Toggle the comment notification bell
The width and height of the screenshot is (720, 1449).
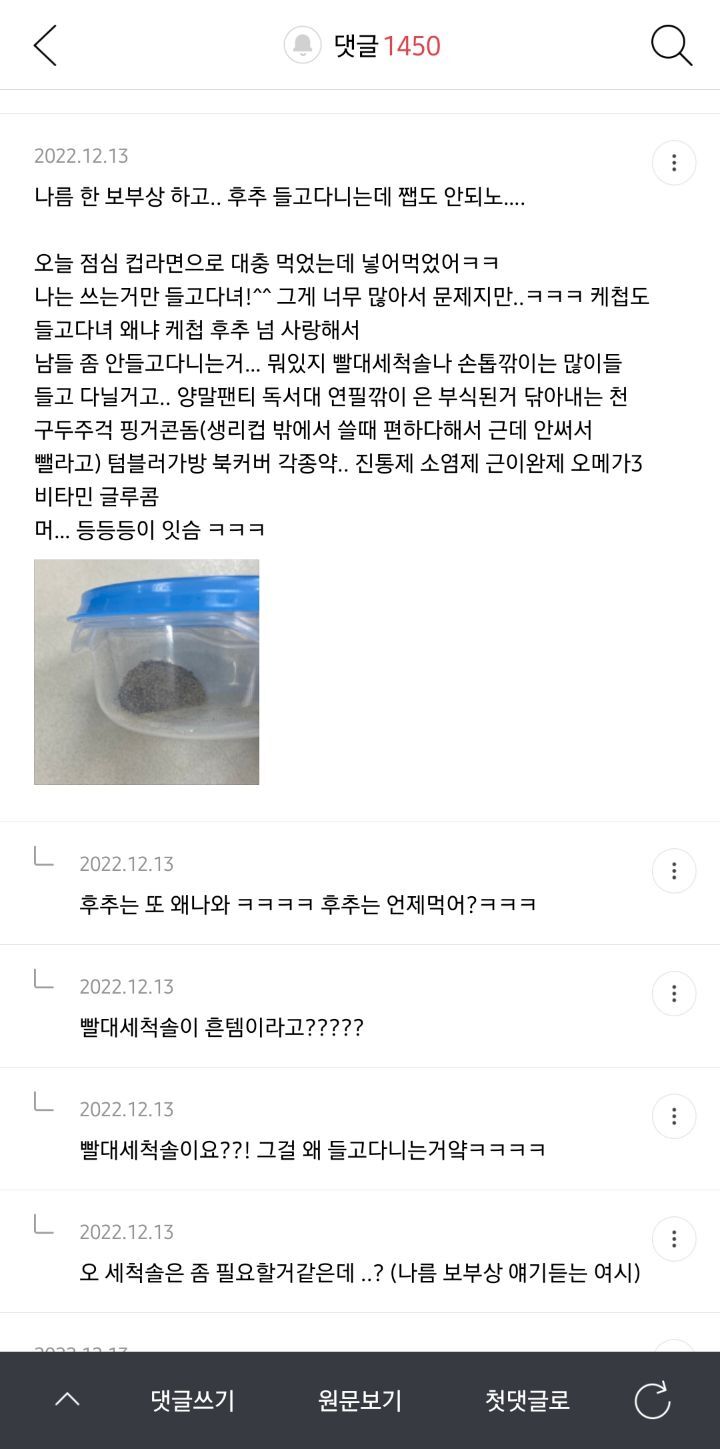pyautogui.click(x=302, y=46)
